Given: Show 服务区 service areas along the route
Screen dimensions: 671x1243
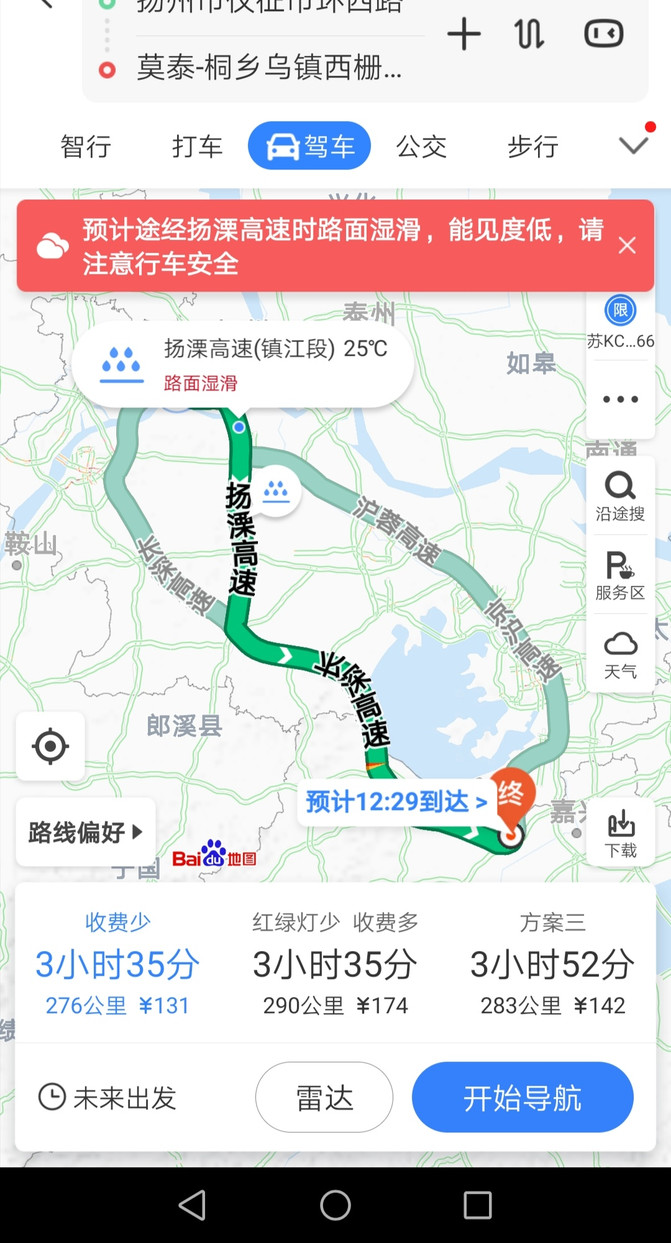Looking at the screenshot, I should [x=620, y=575].
